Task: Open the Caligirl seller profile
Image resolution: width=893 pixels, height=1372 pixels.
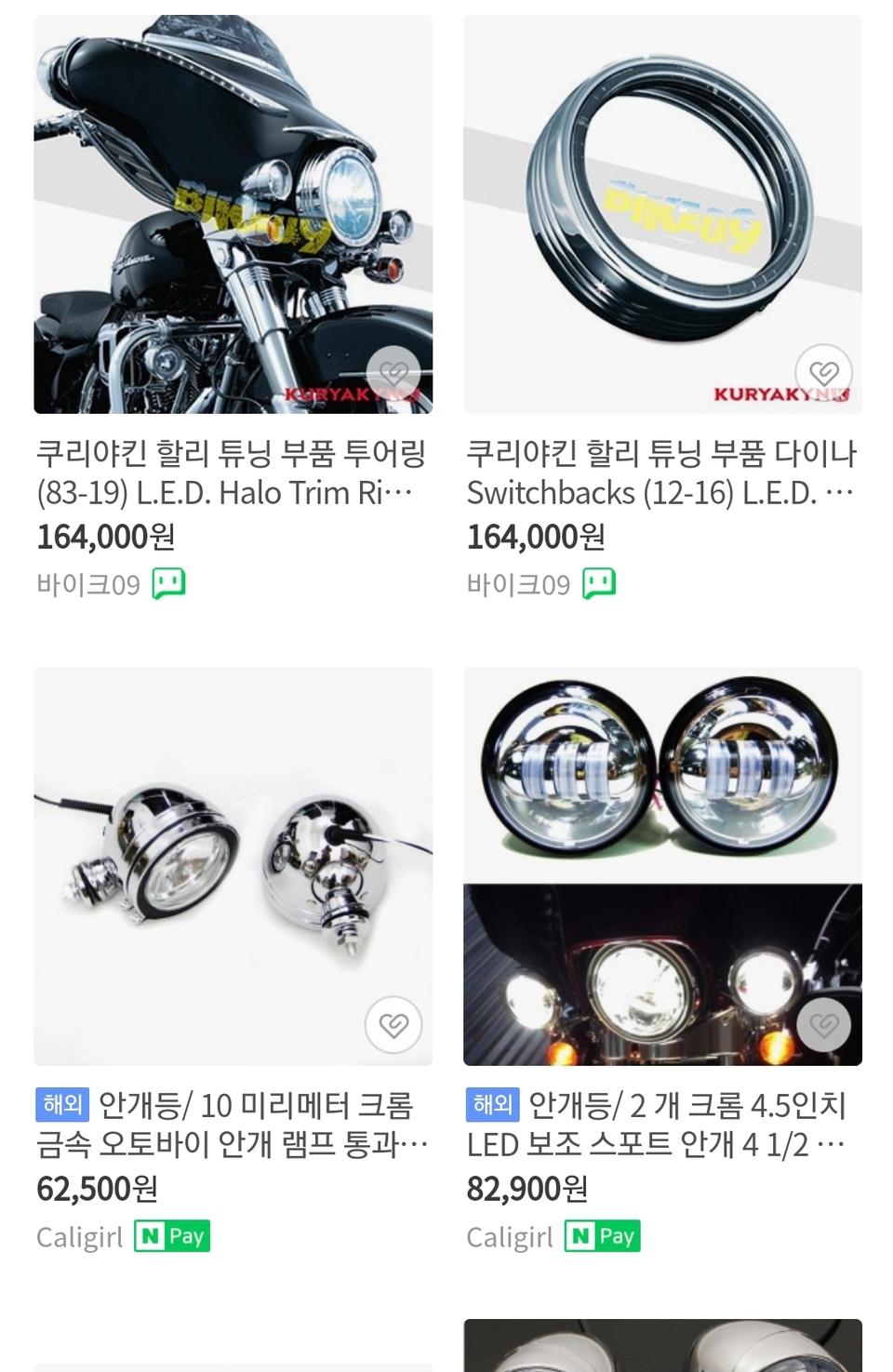Action: coord(80,1237)
